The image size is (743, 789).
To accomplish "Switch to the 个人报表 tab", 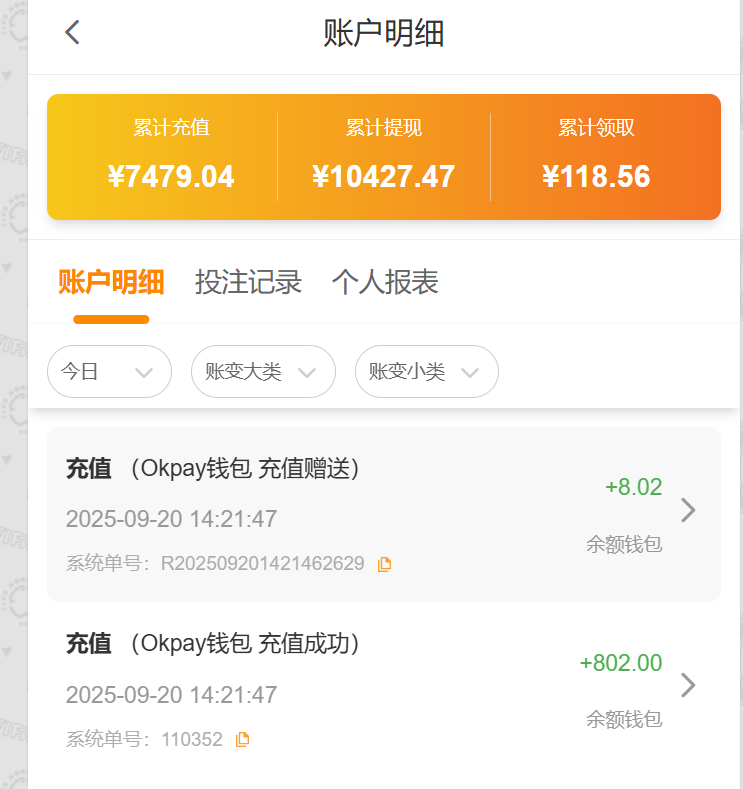I will (386, 283).
